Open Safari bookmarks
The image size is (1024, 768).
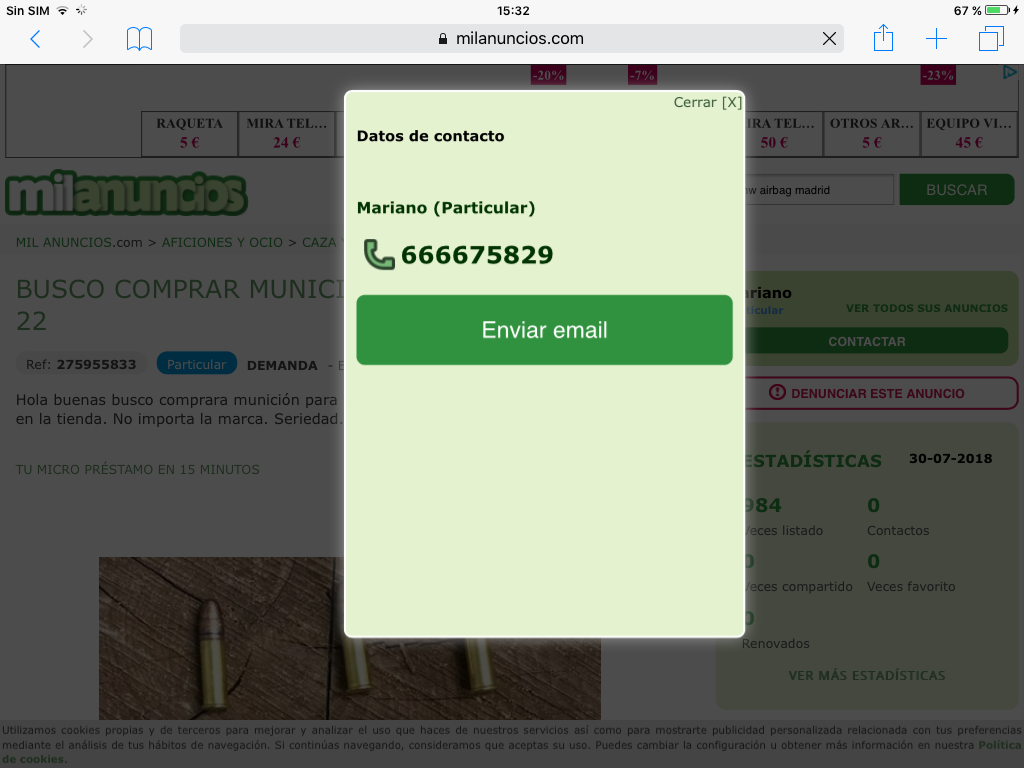point(139,39)
